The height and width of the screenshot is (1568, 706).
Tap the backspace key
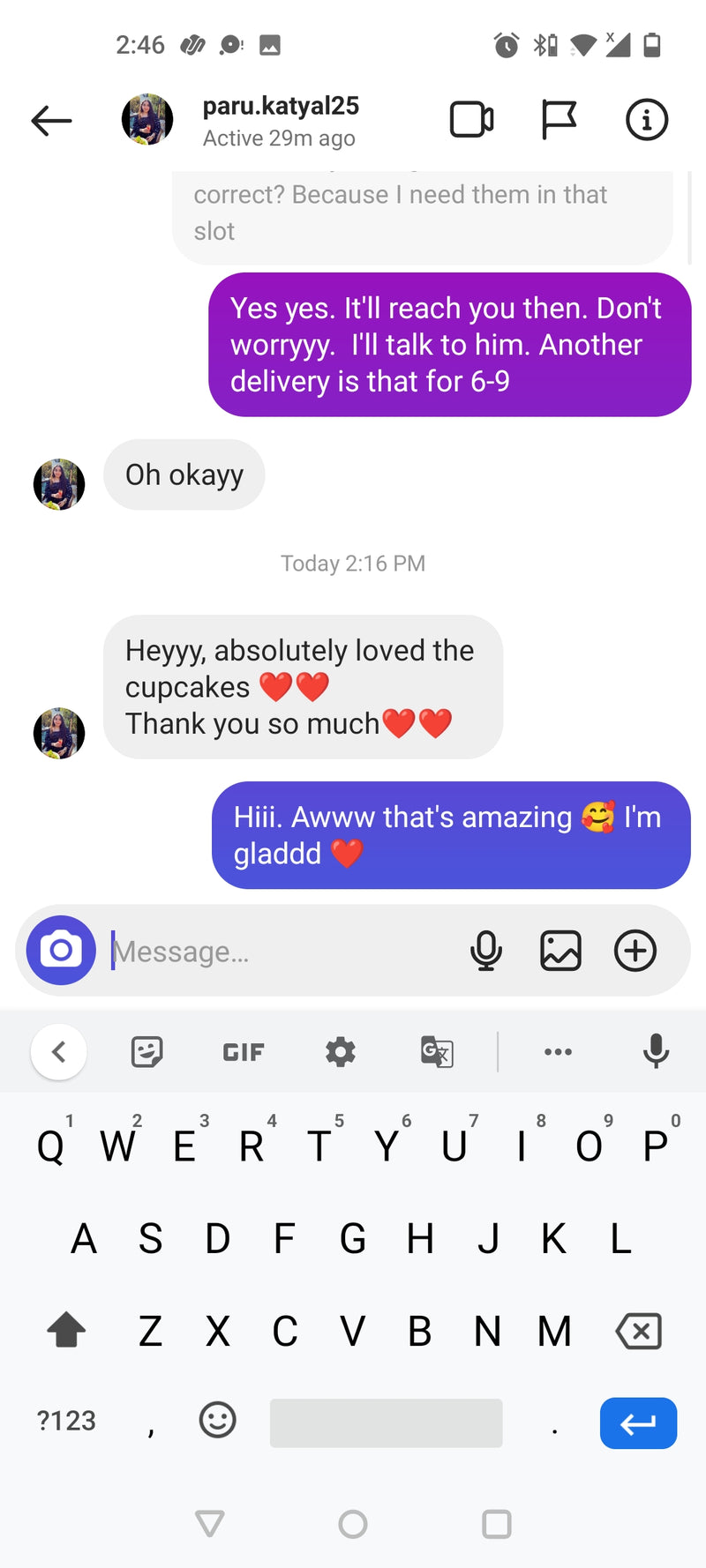[x=639, y=1331]
